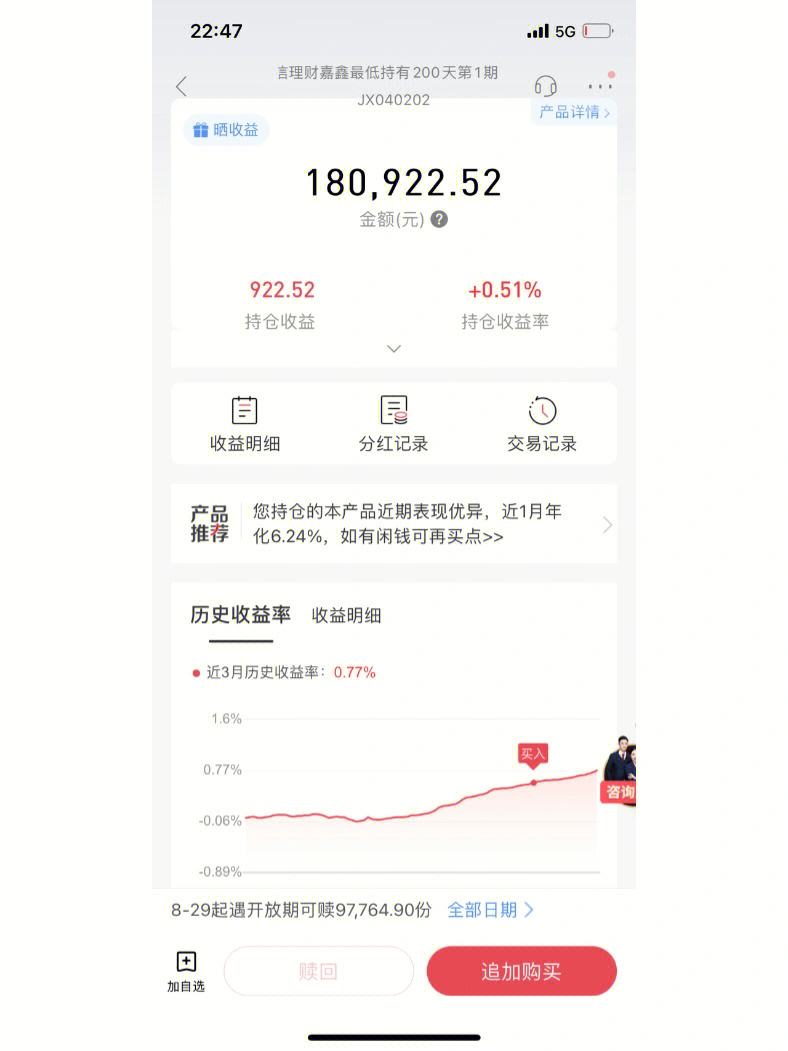788x1051 pixels.
Task: Open 交易记录 transaction records
Action: 542,424
